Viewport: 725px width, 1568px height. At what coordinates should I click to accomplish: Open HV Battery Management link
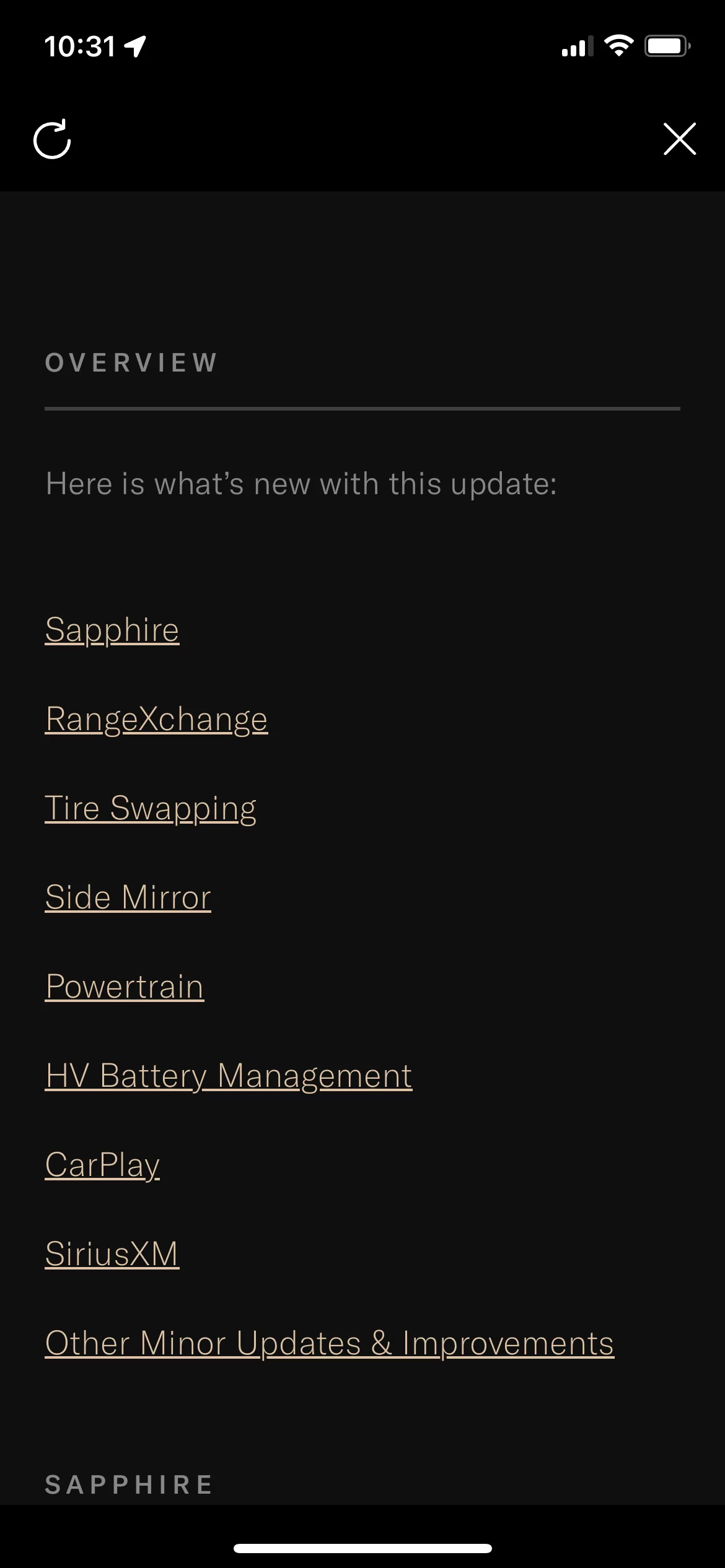229,1076
